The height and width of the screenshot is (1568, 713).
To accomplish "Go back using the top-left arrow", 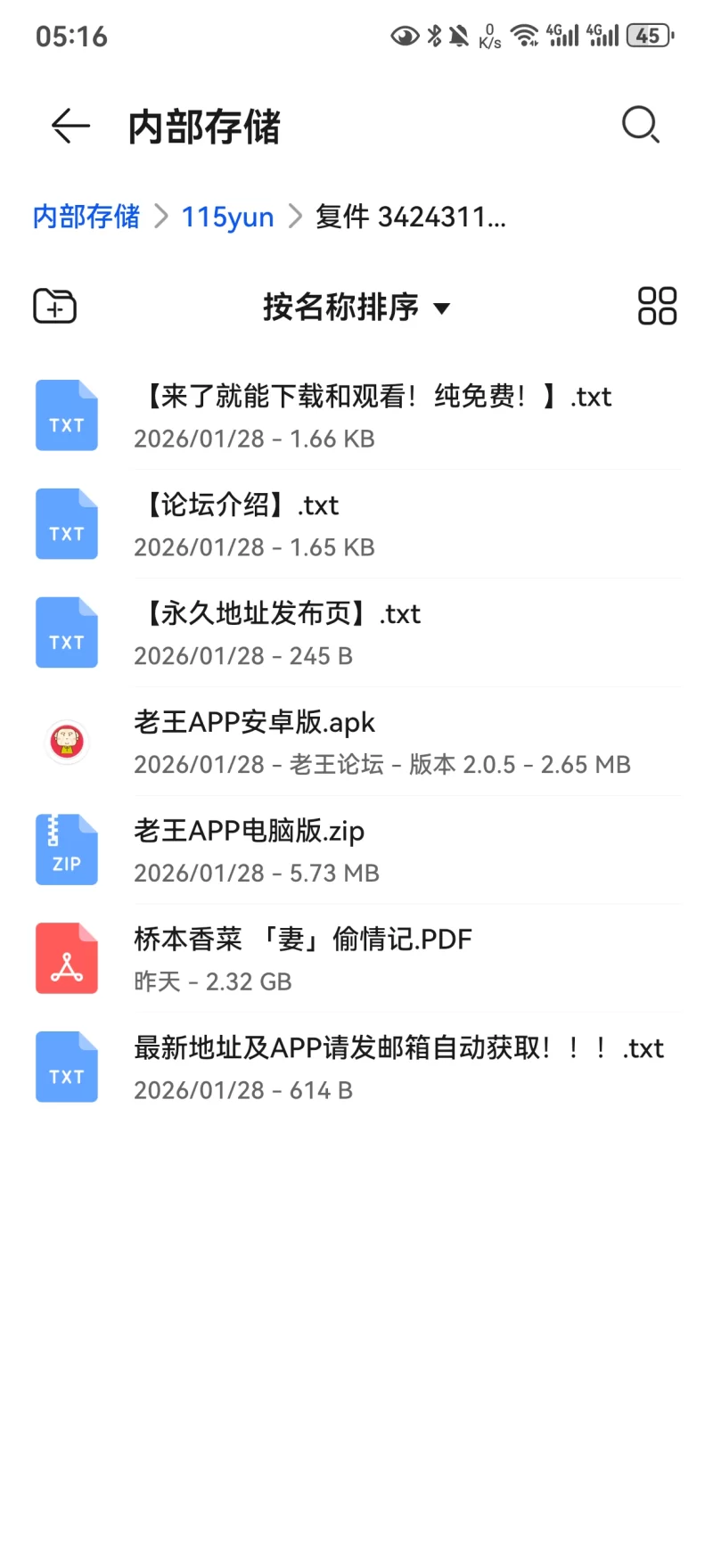I will point(70,126).
